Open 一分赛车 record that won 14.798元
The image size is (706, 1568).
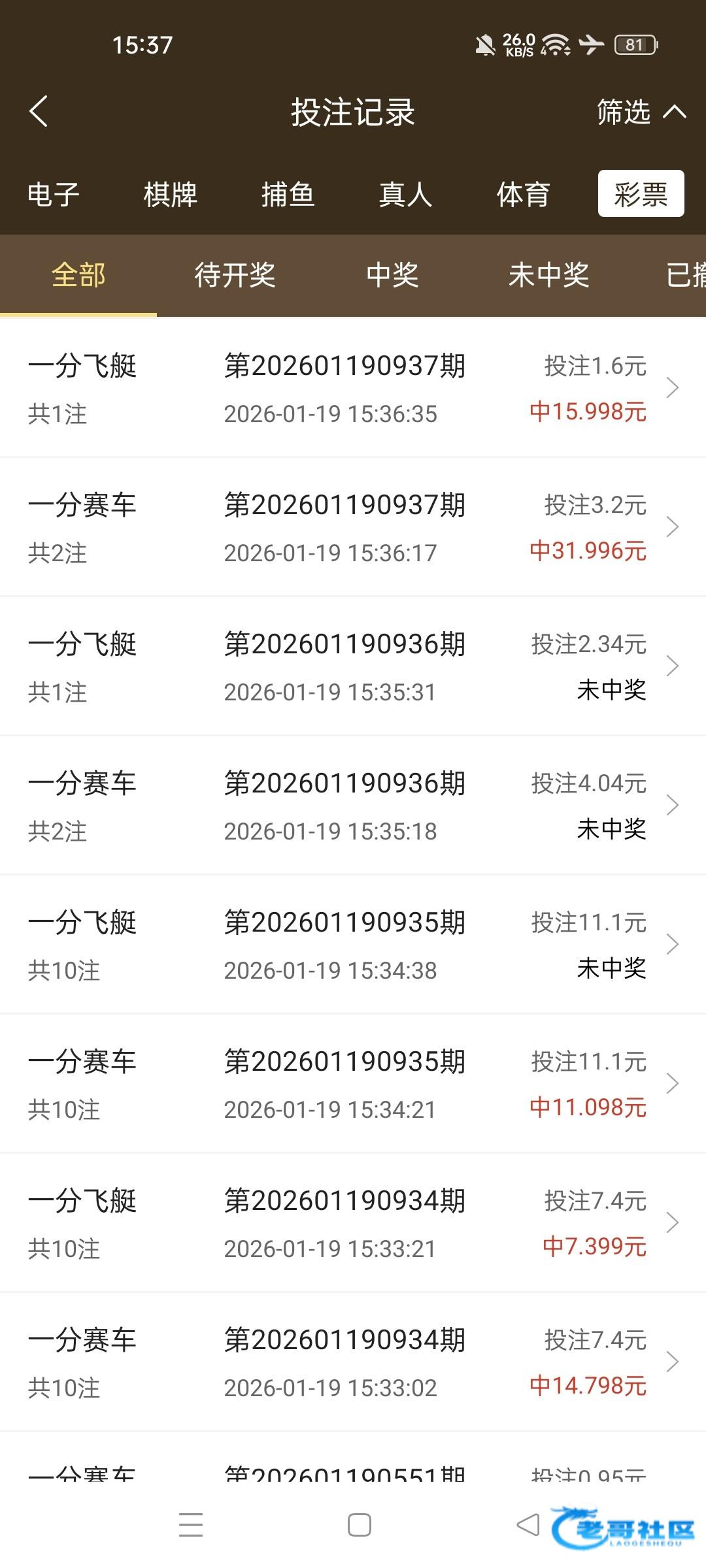[x=353, y=1362]
